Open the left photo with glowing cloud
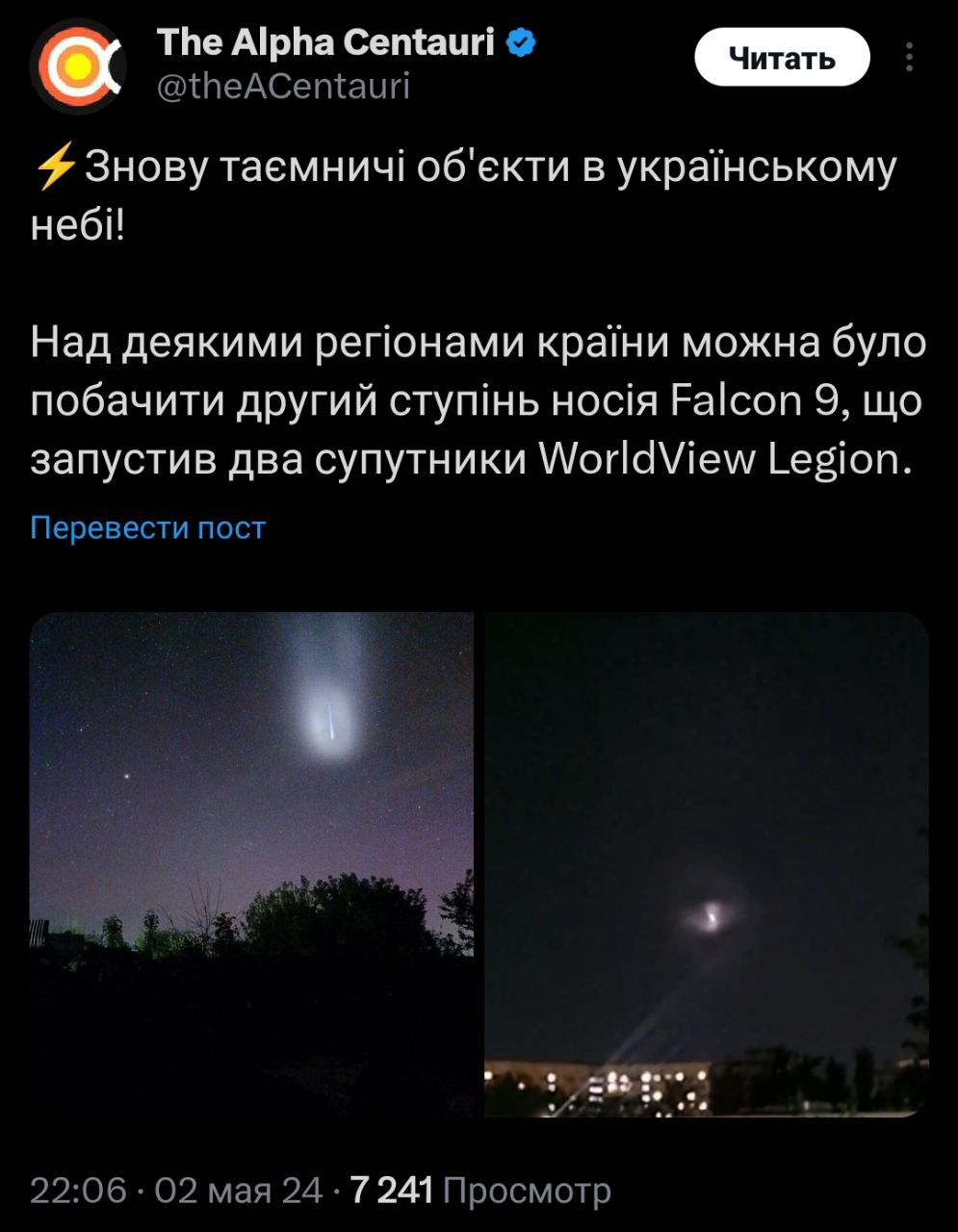Viewport: 958px width, 1232px height. coord(252,863)
